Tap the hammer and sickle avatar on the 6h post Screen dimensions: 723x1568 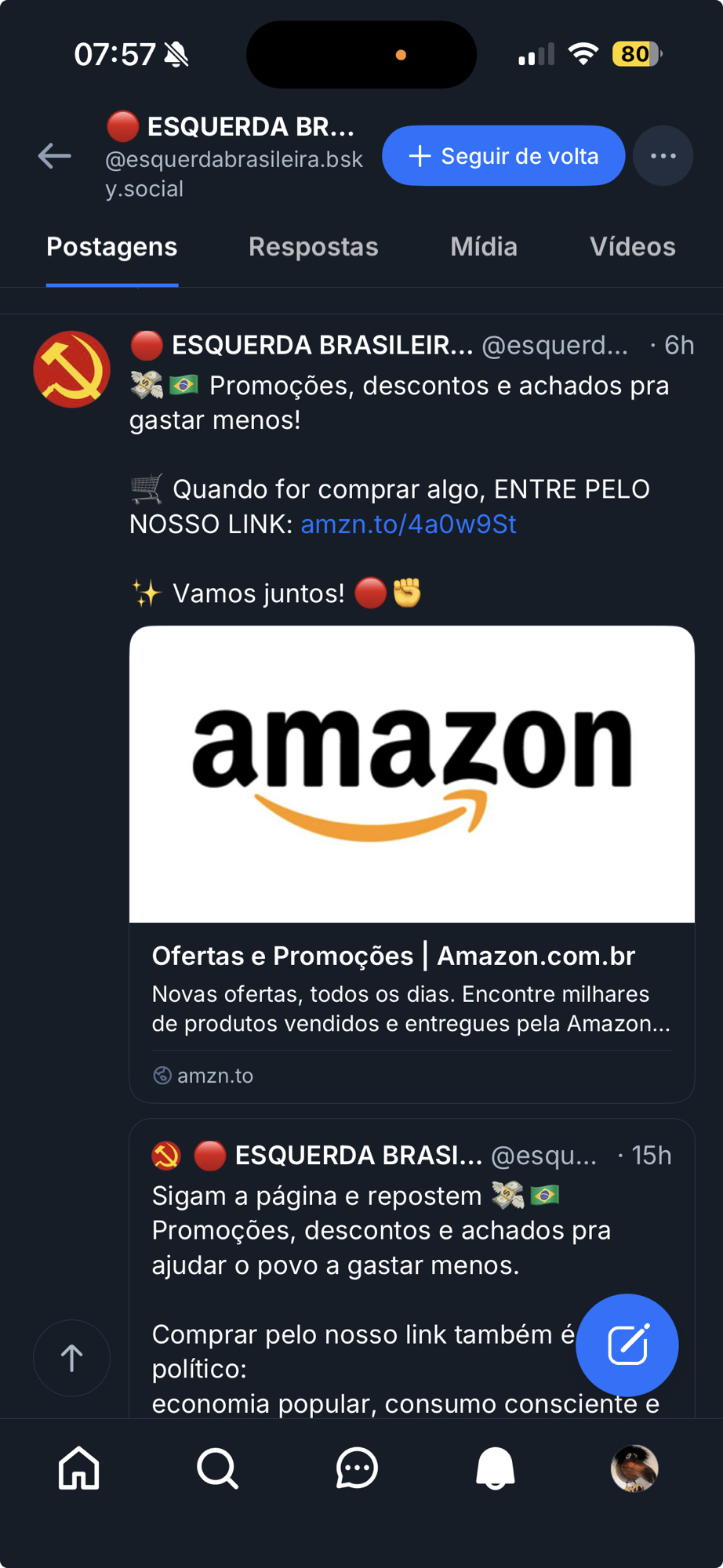tap(71, 369)
